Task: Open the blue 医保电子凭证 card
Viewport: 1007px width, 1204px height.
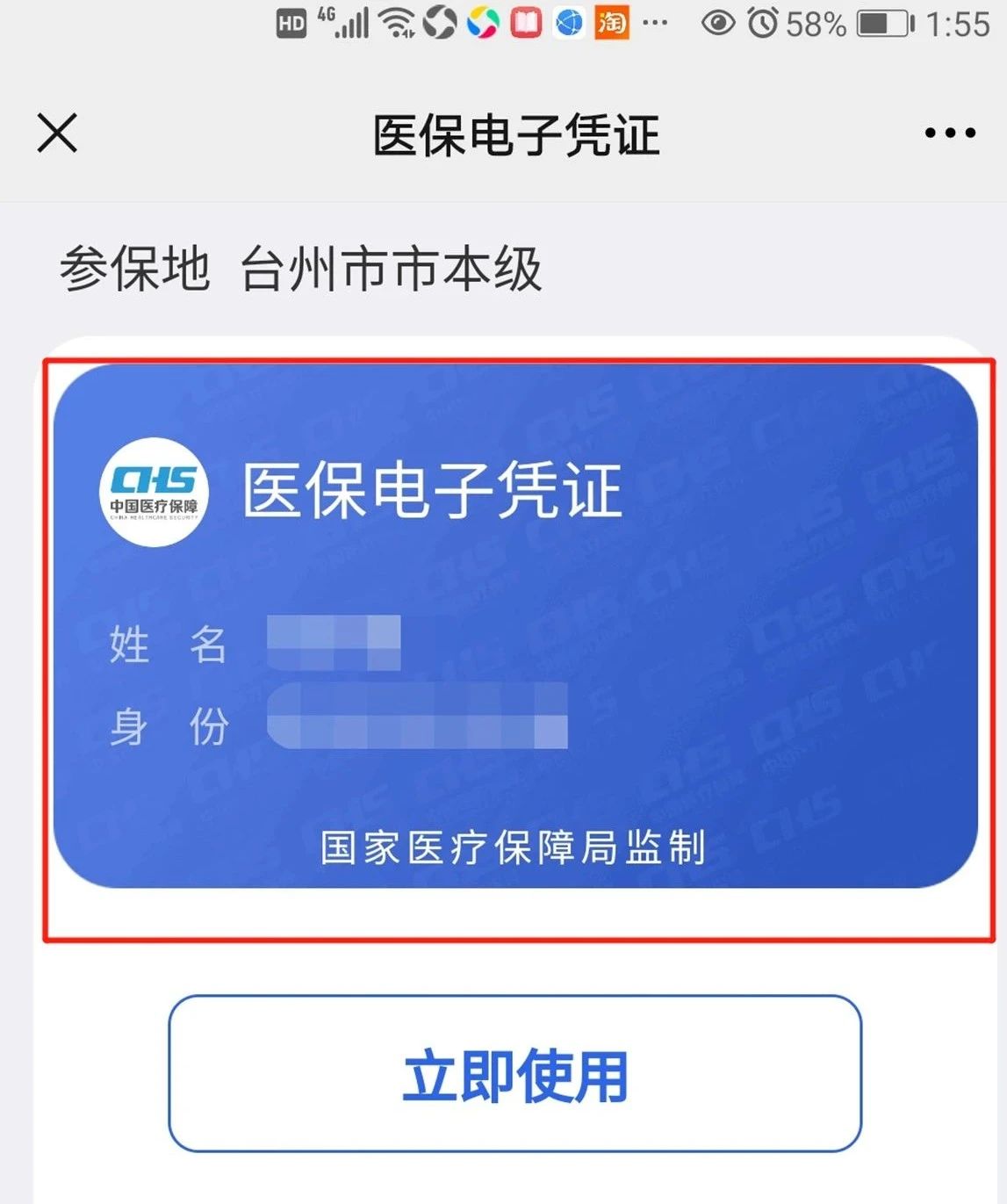Action: [x=515, y=625]
